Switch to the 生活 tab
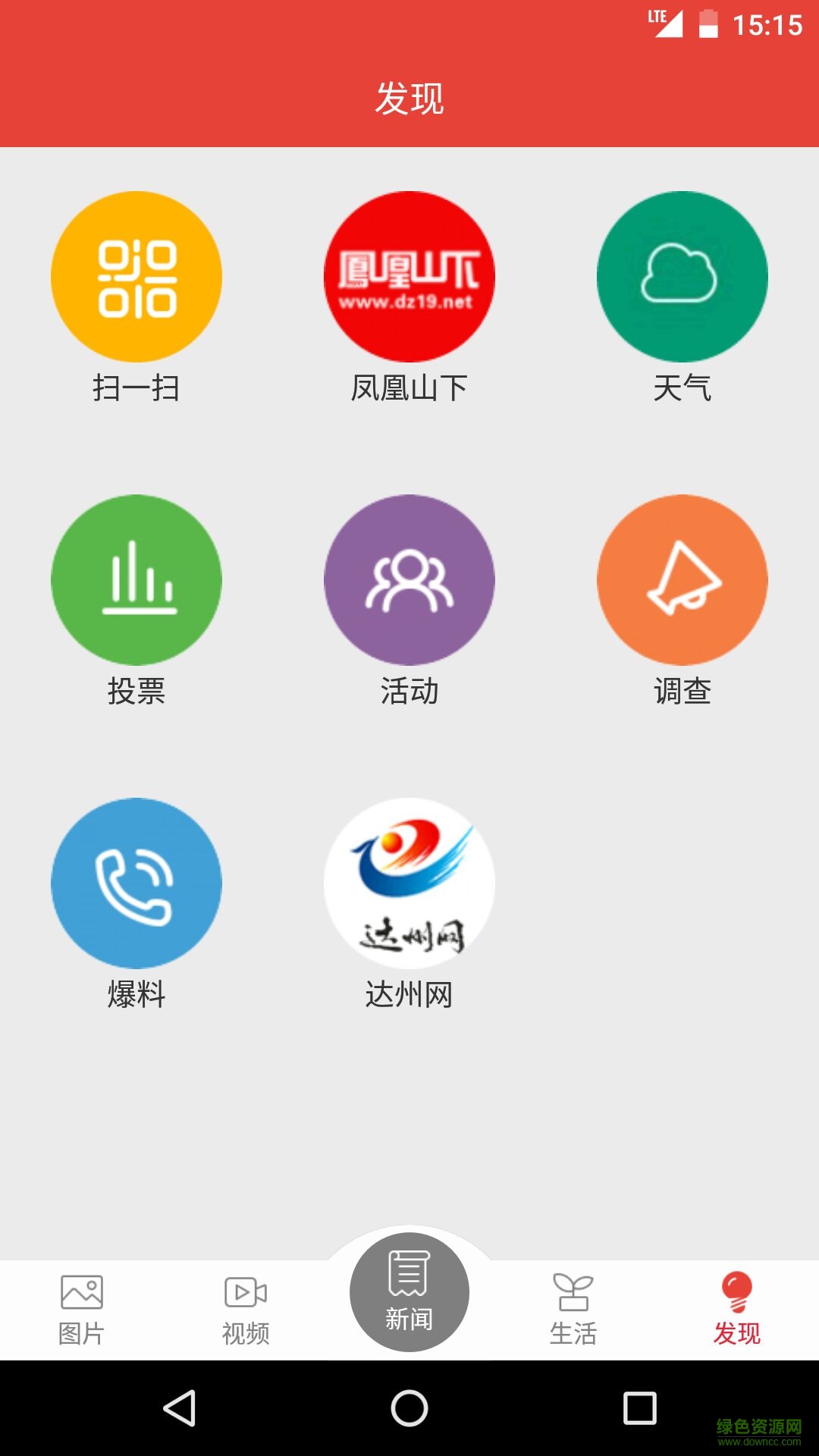The image size is (819, 1456). [573, 1310]
